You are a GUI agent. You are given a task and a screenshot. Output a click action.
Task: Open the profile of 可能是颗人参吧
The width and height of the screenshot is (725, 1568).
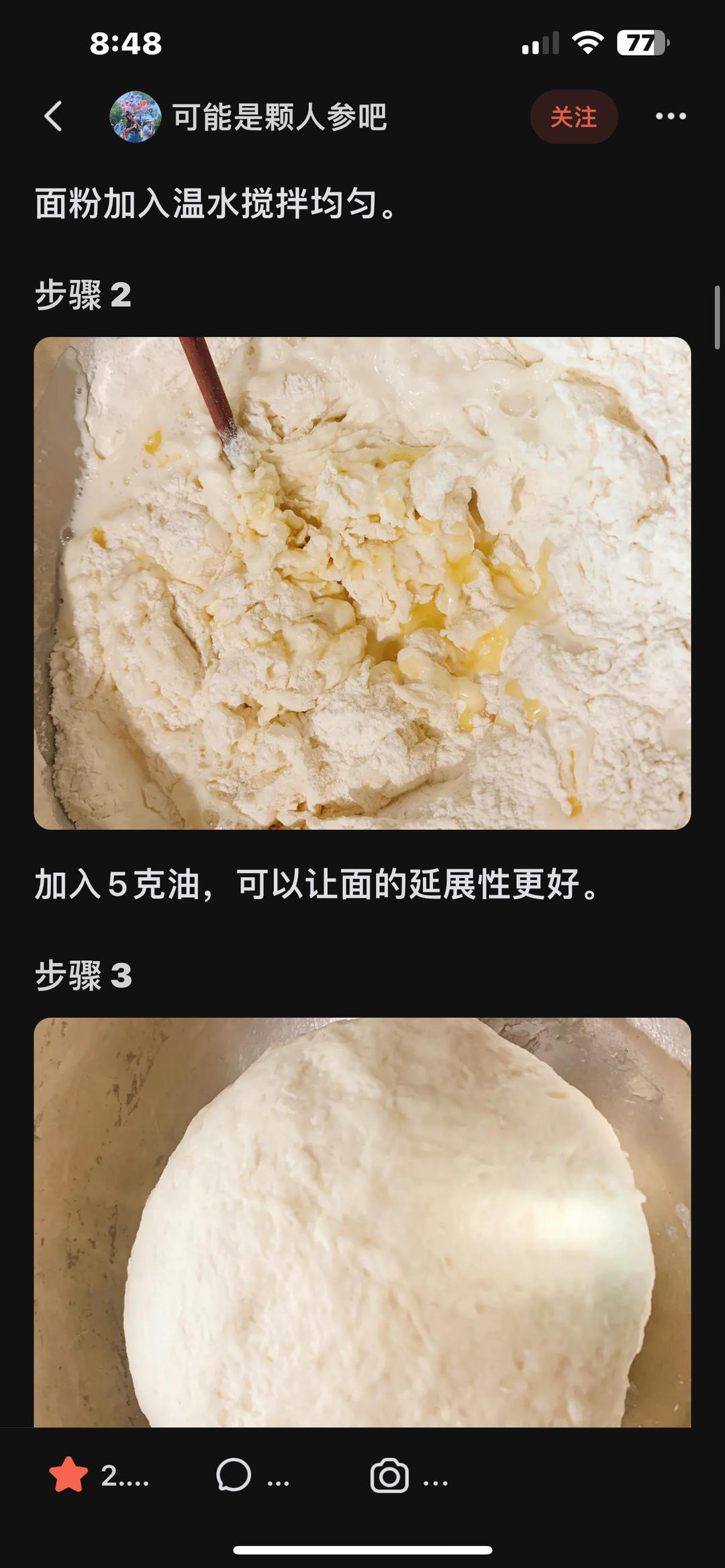279,118
